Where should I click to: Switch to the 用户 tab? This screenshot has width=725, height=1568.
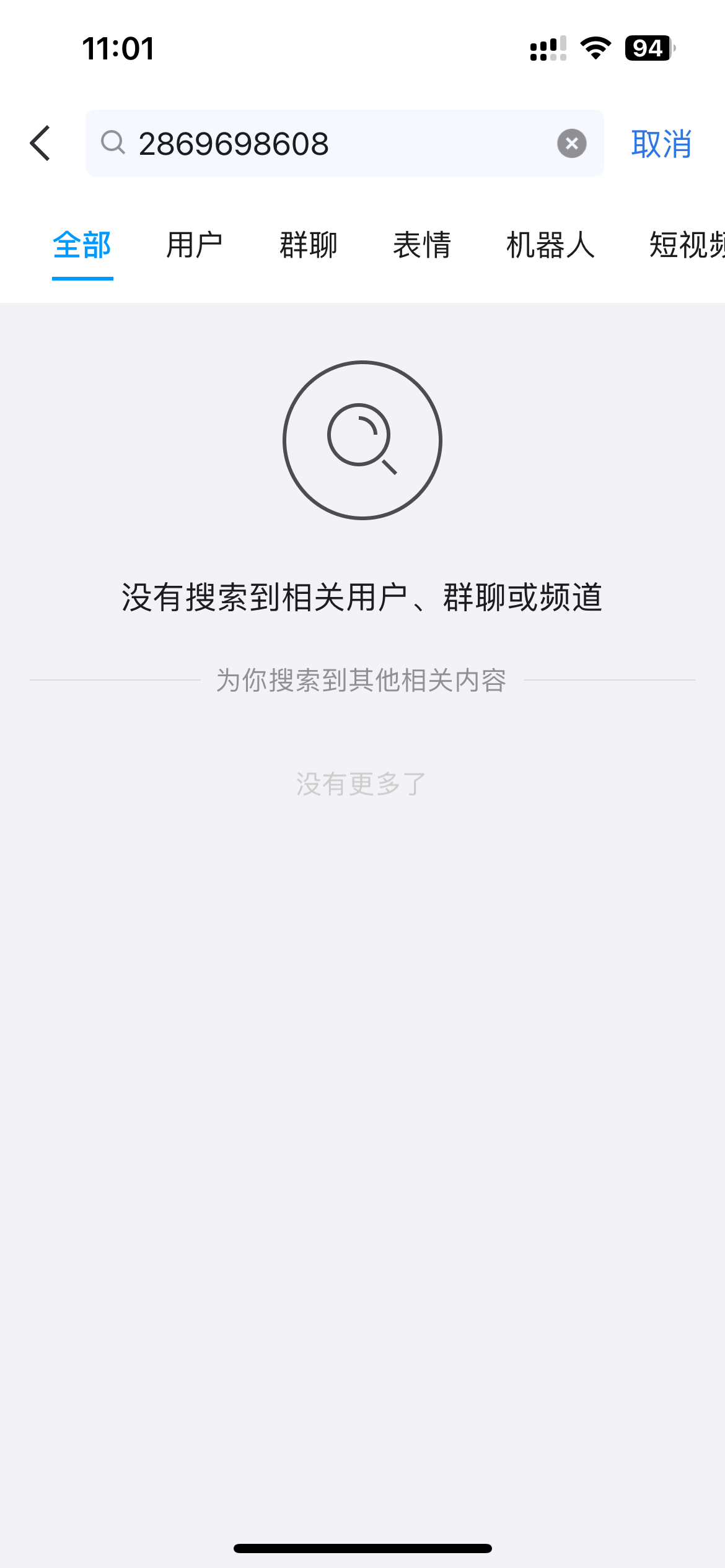tap(195, 245)
